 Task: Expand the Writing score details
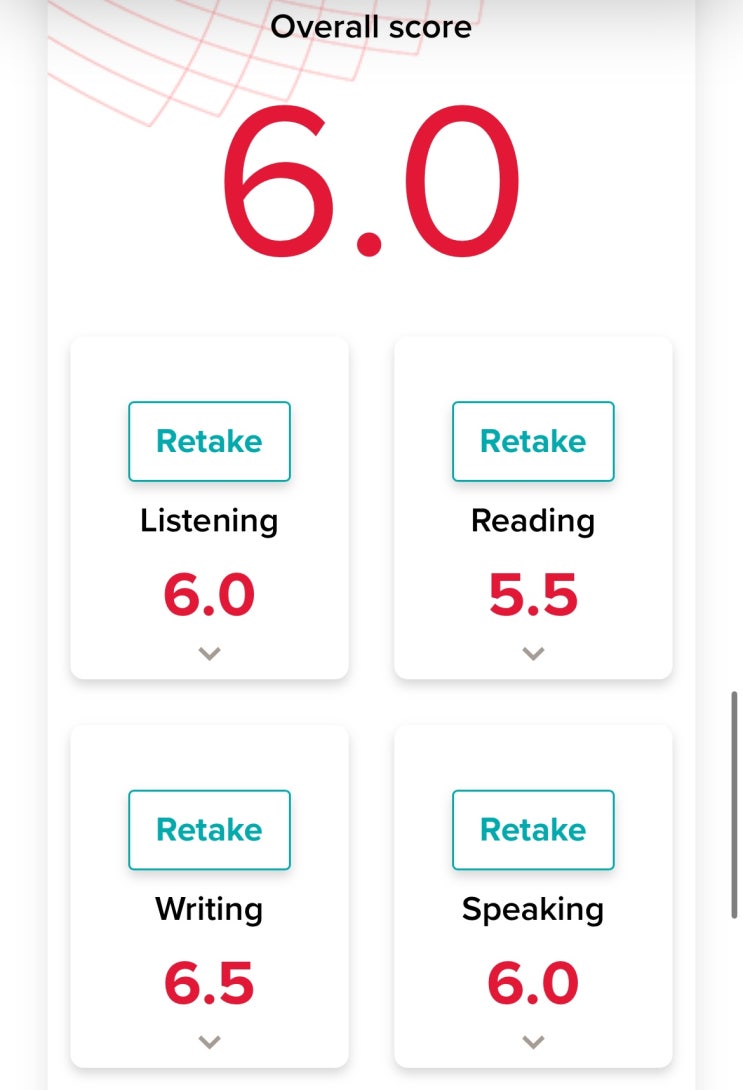pos(209,1042)
